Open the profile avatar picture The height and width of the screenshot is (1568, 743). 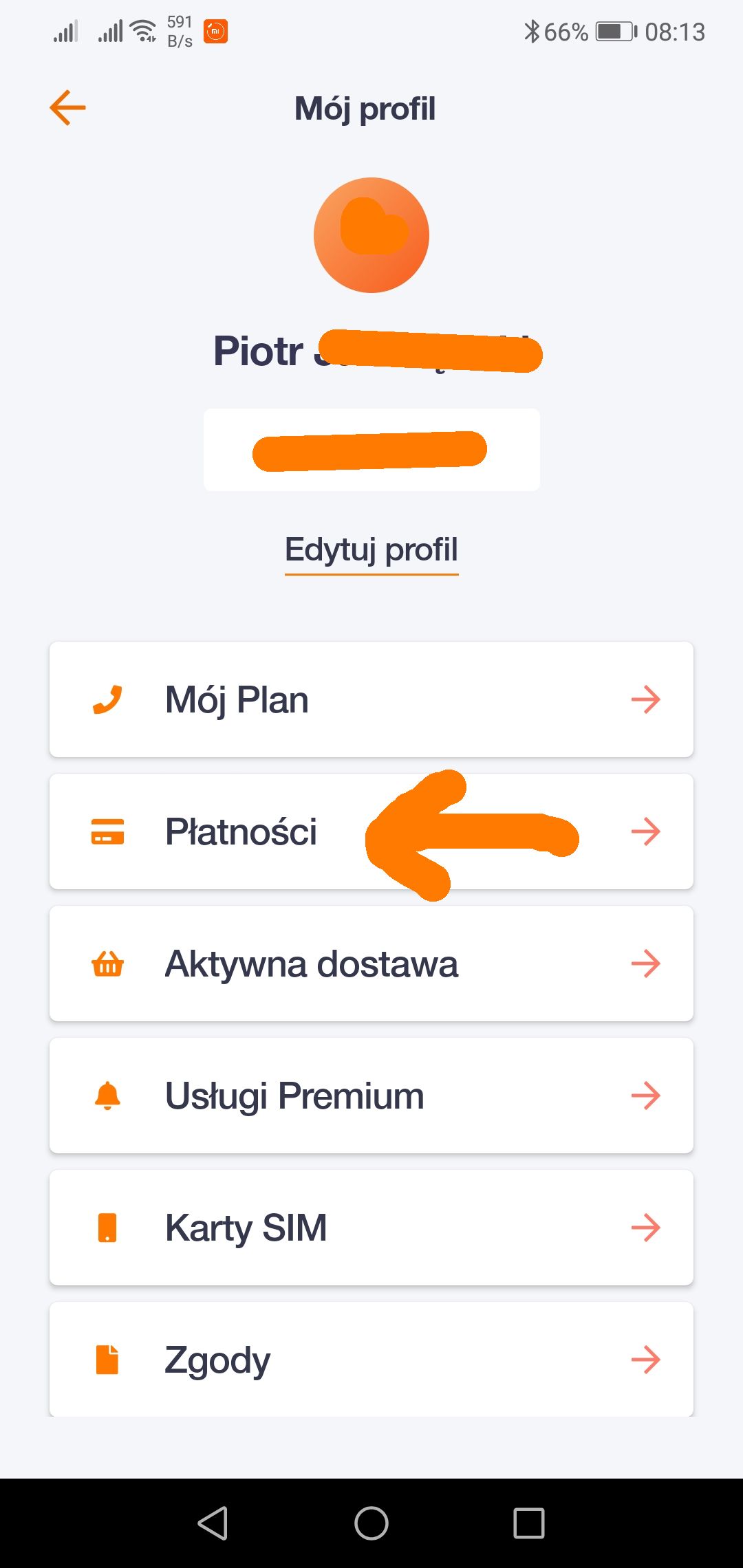pyautogui.click(x=371, y=234)
